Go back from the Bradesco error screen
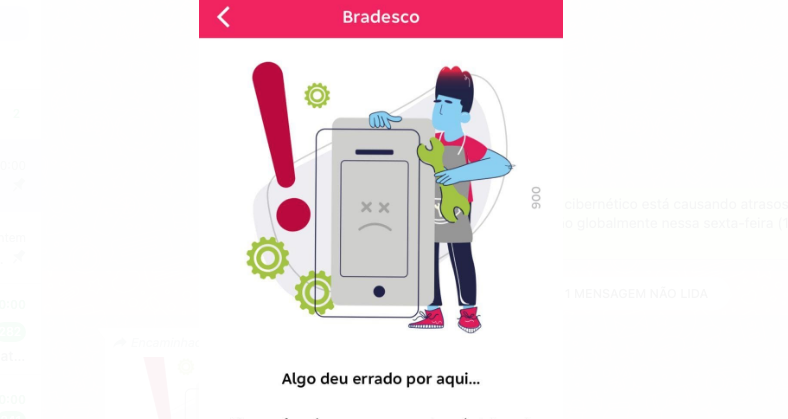 (223, 17)
